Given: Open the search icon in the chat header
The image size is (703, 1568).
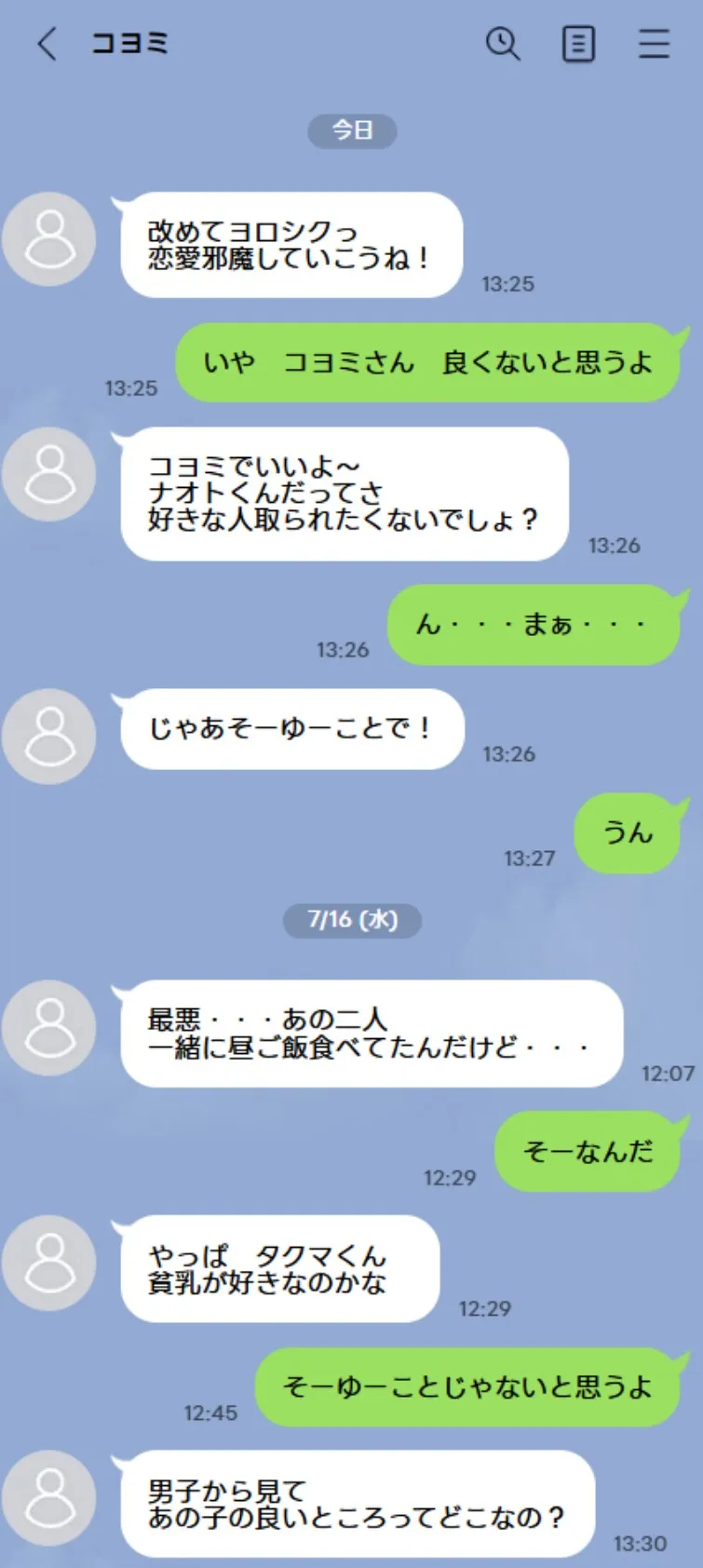Looking at the screenshot, I should point(503,44).
